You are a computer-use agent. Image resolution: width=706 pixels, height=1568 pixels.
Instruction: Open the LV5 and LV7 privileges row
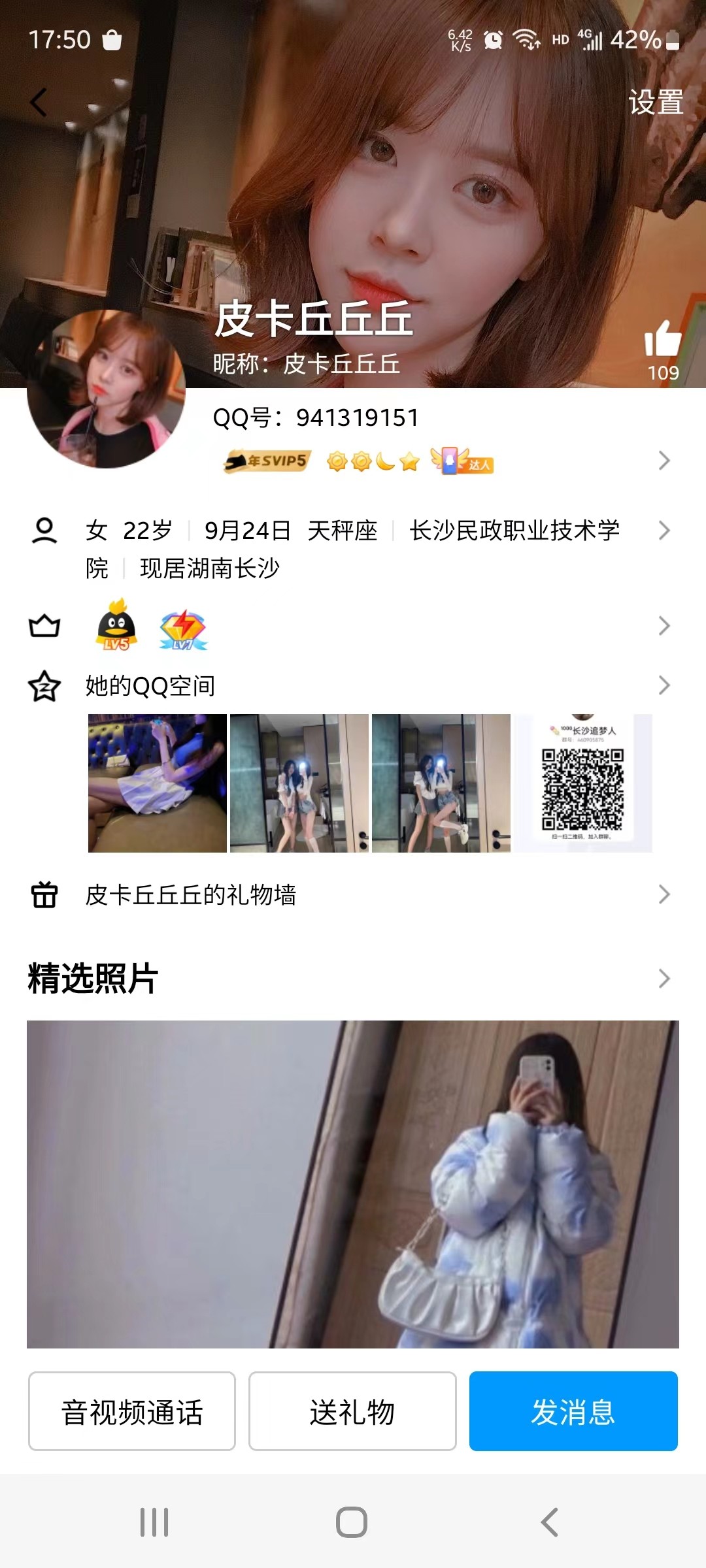(x=353, y=627)
